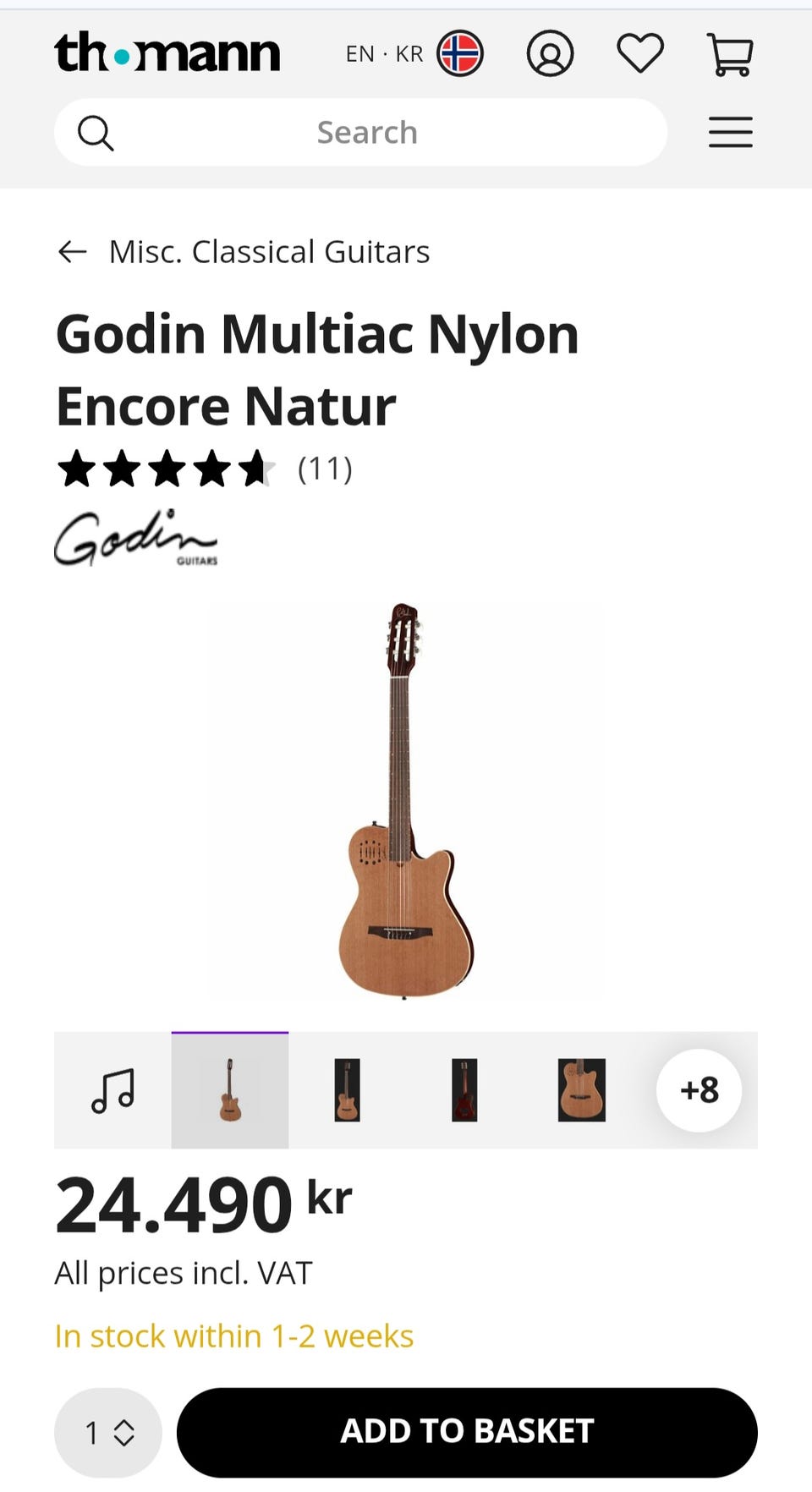Tap the Search field
The height and width of the screenshot is (1492, 812).
coord(366,133)
